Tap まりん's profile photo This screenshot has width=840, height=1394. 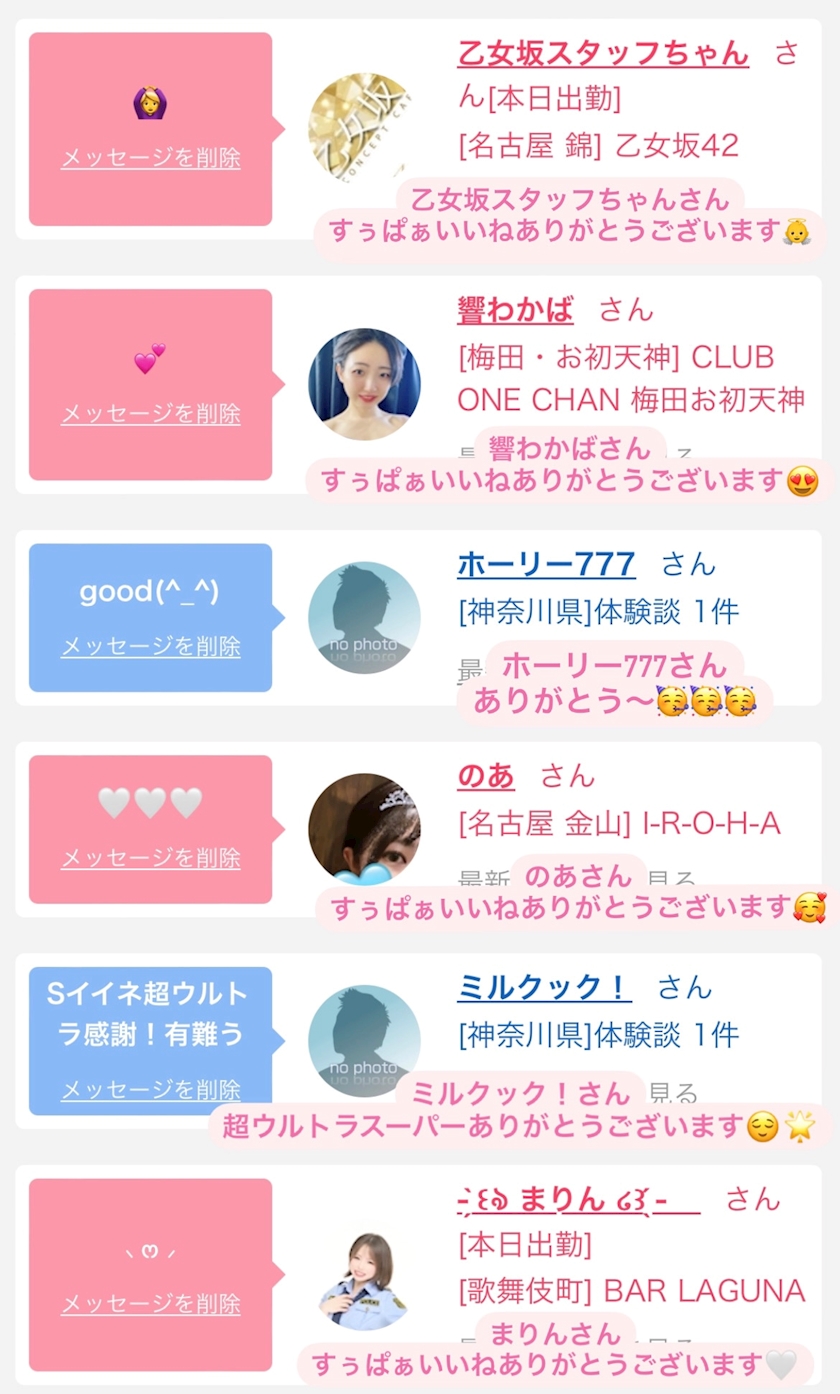click(x=364, y=1280)
